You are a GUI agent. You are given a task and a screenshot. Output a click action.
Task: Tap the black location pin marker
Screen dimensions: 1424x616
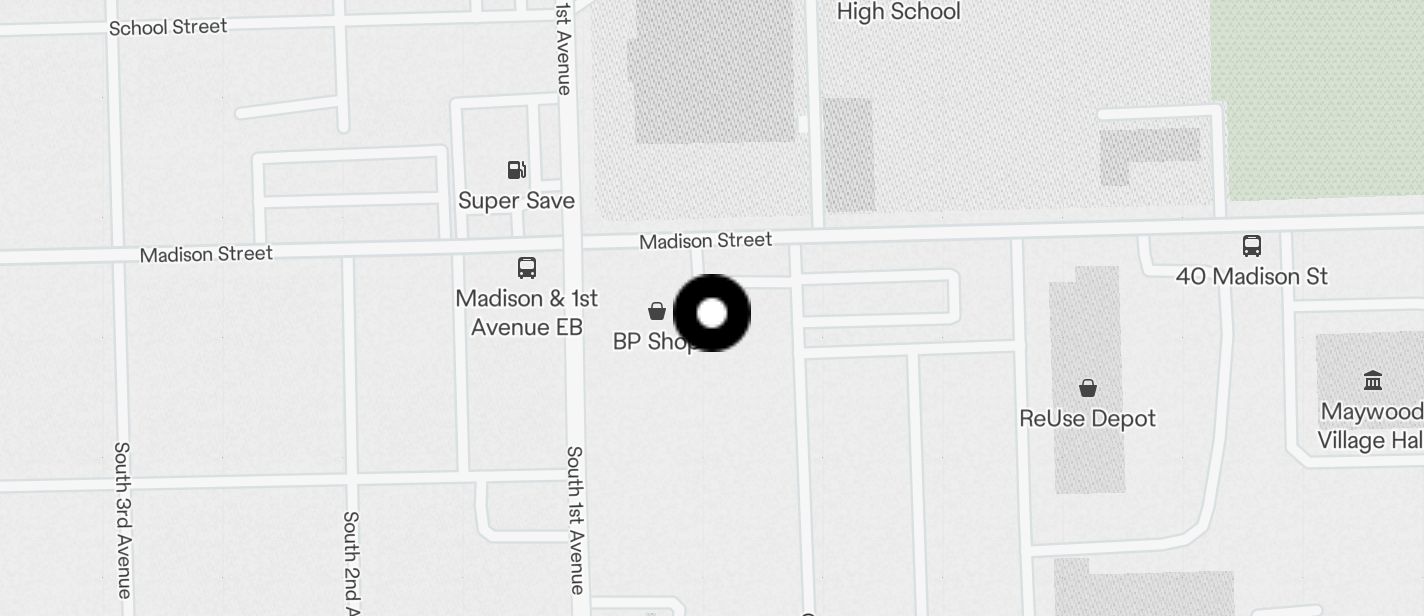(x=712, y=313)
